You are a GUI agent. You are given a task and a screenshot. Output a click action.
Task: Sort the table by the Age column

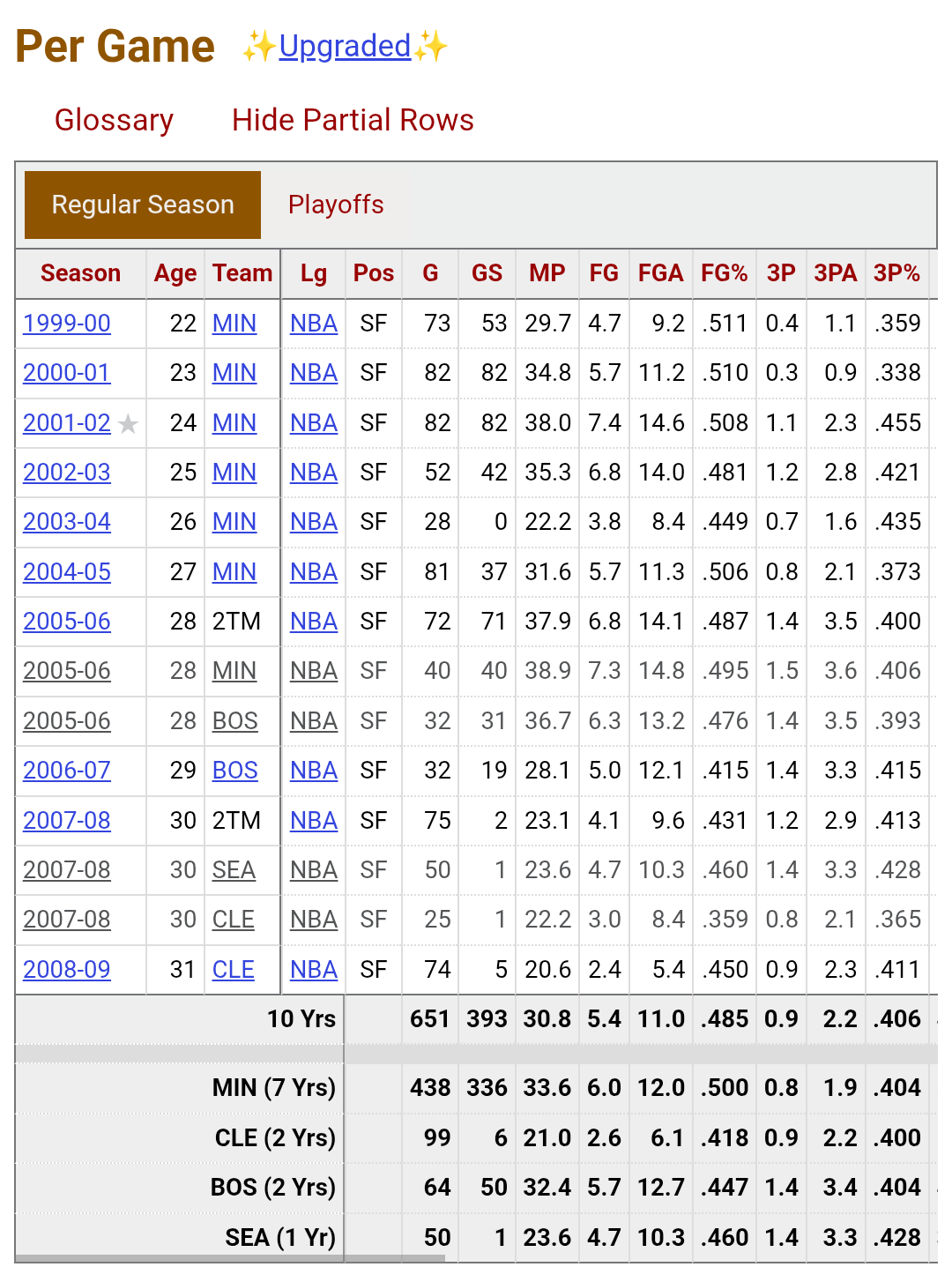[x=175, y=273]
